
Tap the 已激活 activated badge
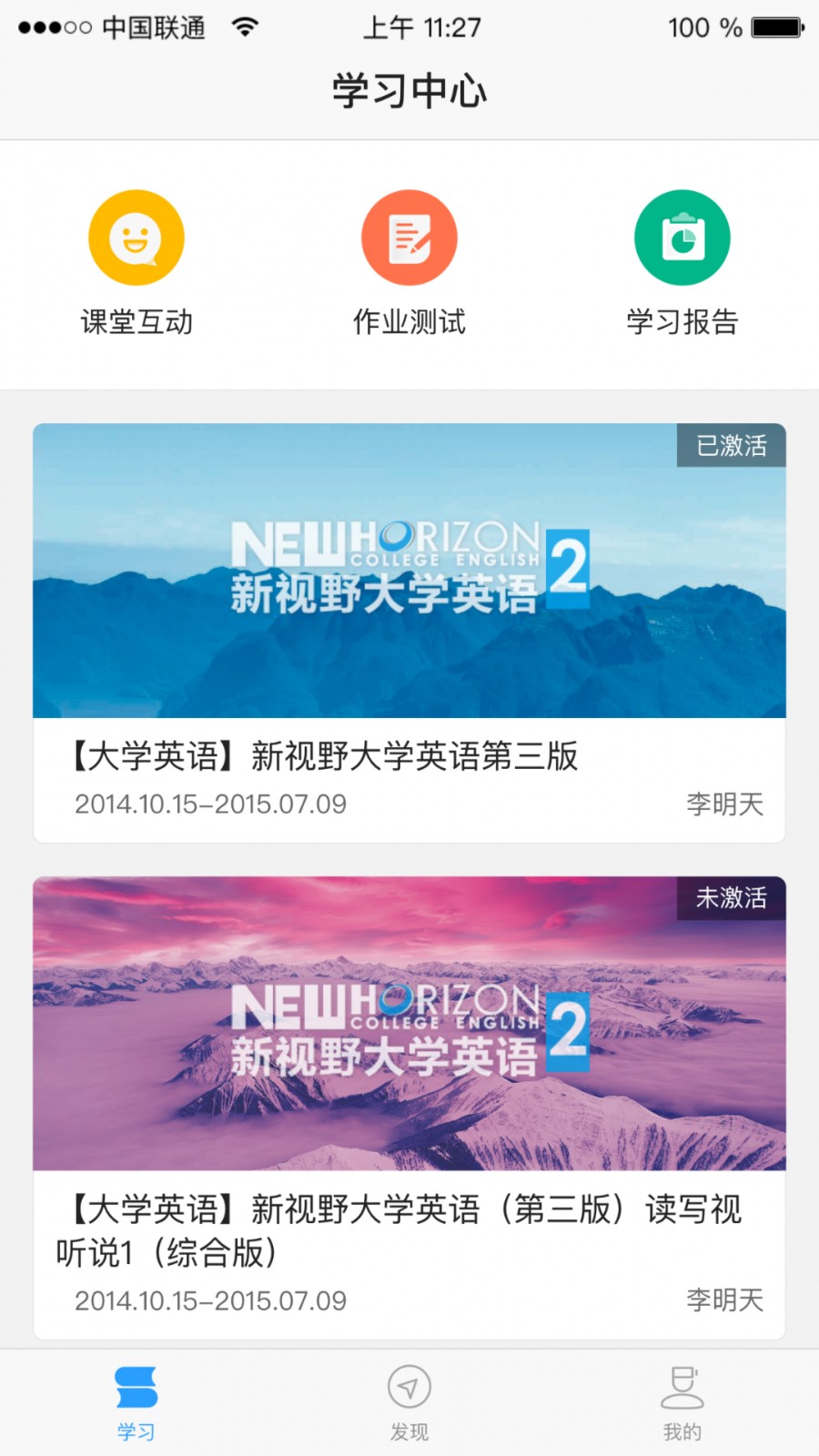pos(731,446)
